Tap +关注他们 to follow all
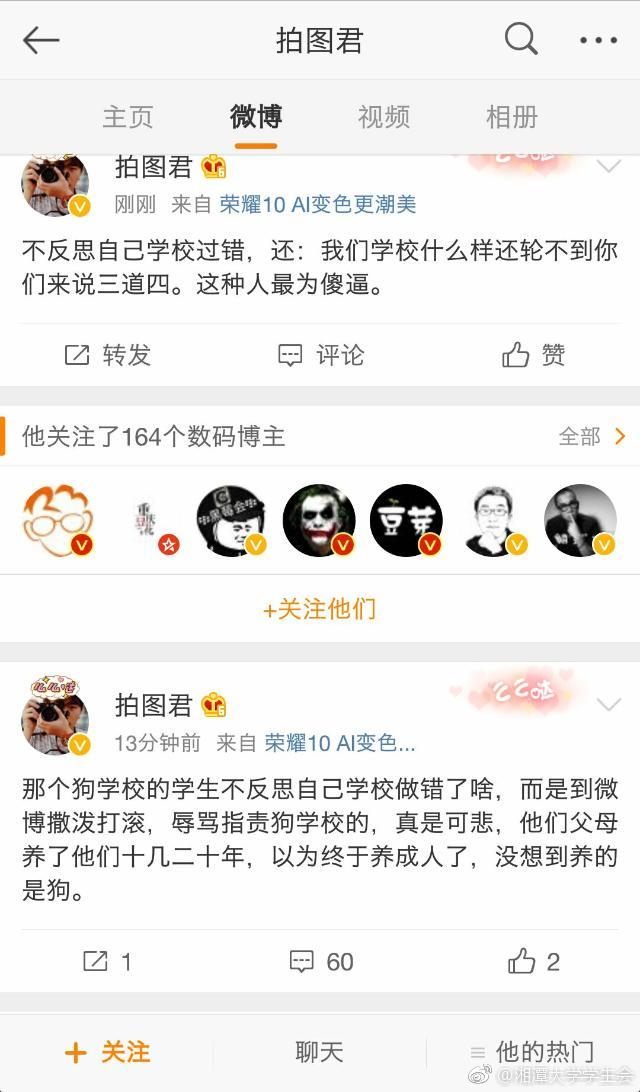This screenshot has width=640, height=1092. click(320, 609)
